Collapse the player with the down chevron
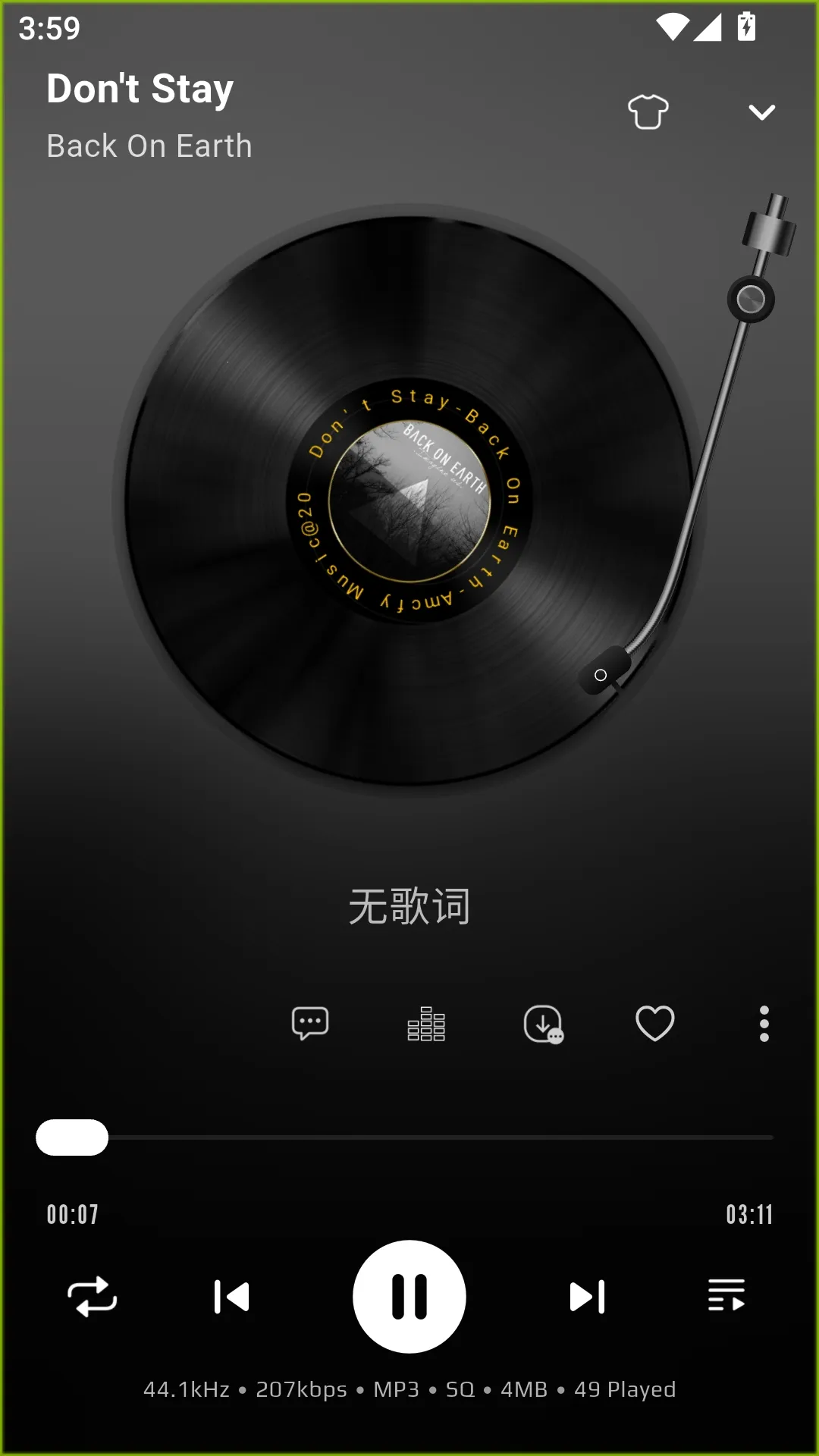 [761, 111]
